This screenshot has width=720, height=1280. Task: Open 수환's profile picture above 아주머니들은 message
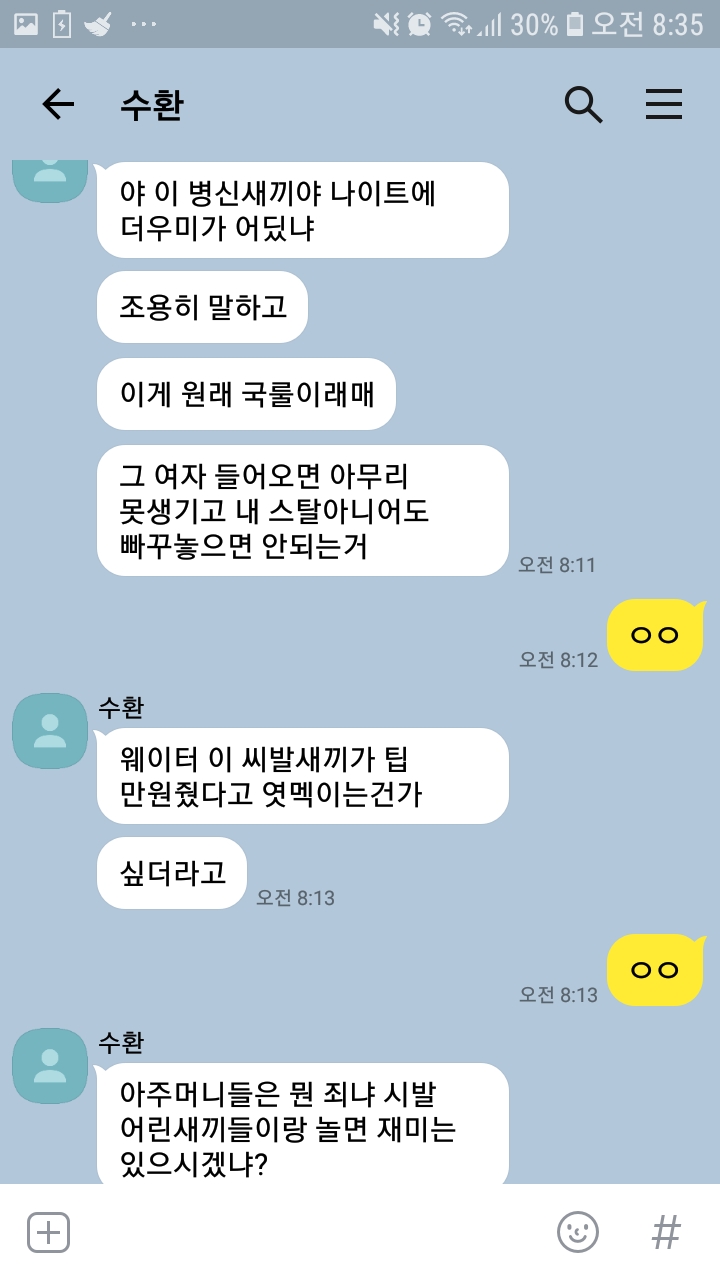pyautogui.click(x=50, y=1066)
